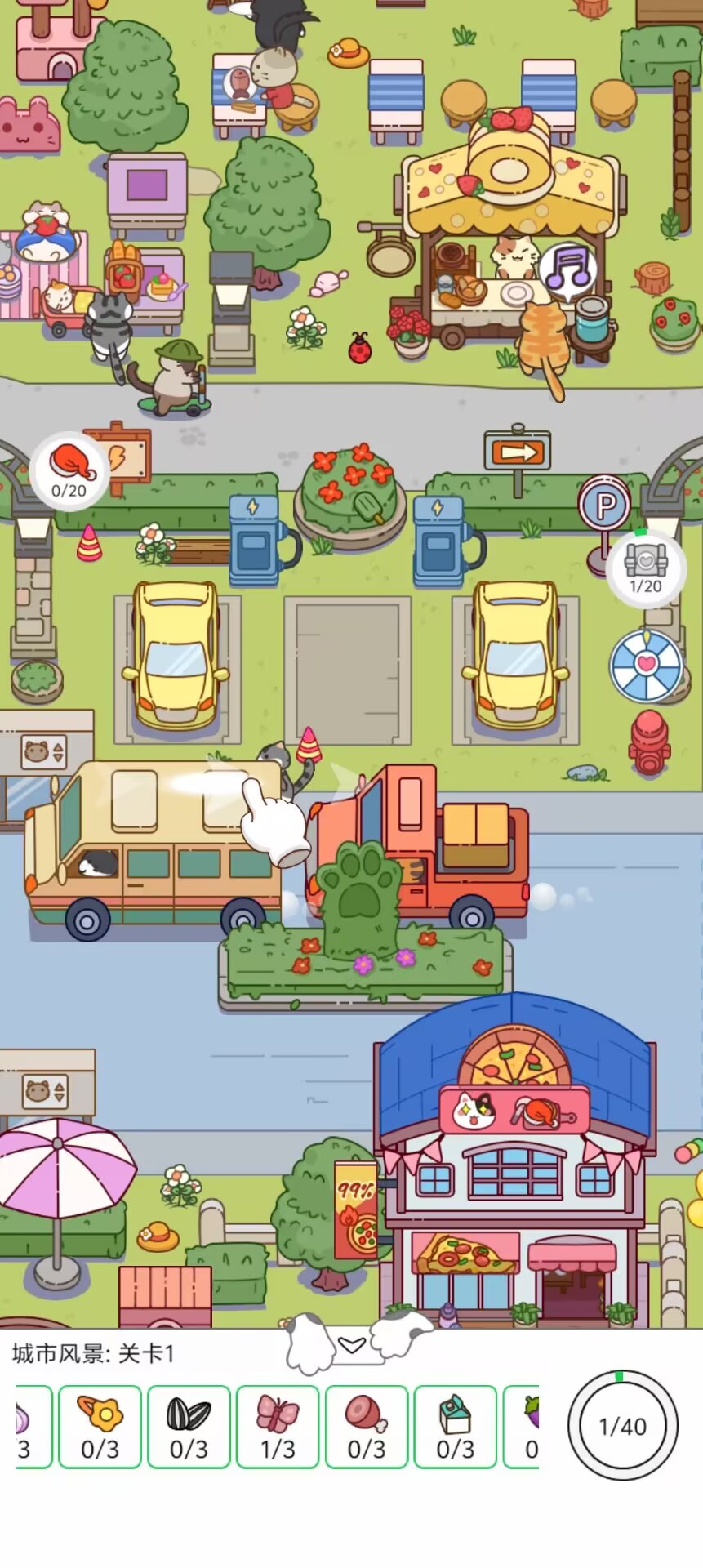Viewport: 703px width, 1568px height.
Task: Open the lucky spin wheel
Action: [x=646, y=666]
